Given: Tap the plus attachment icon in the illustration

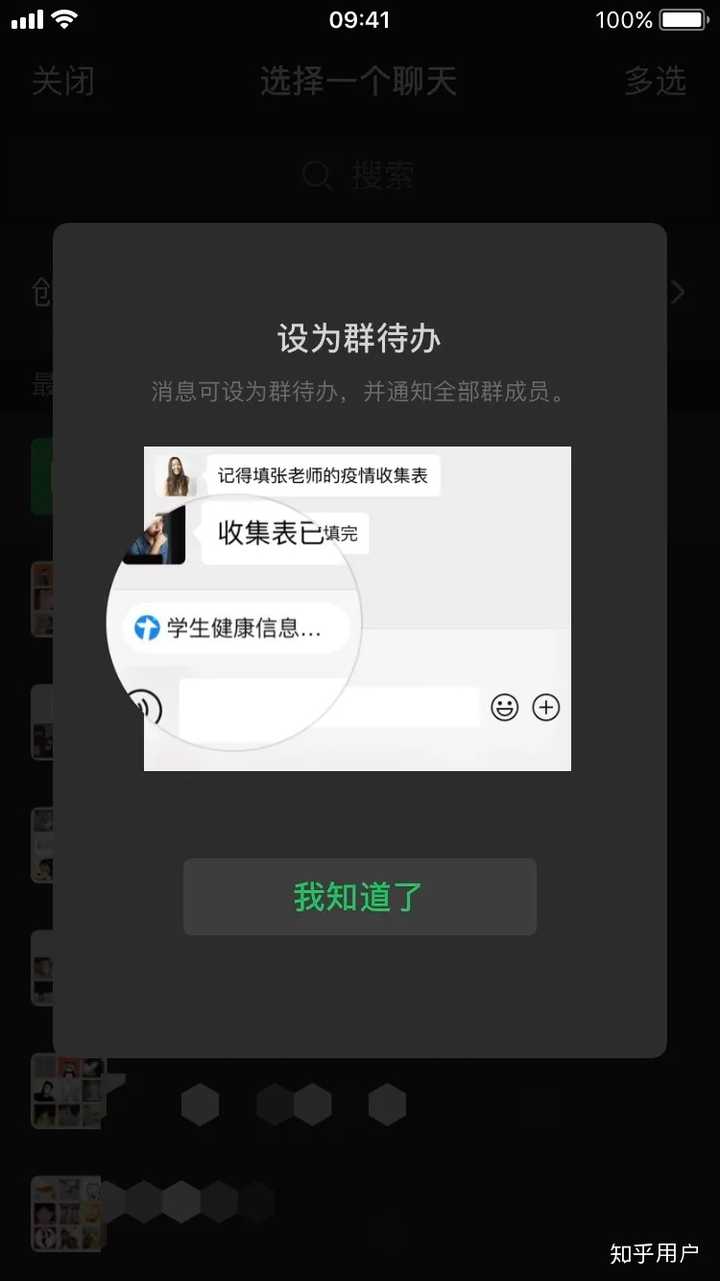Looking at the screenshot, I should 546,707.
